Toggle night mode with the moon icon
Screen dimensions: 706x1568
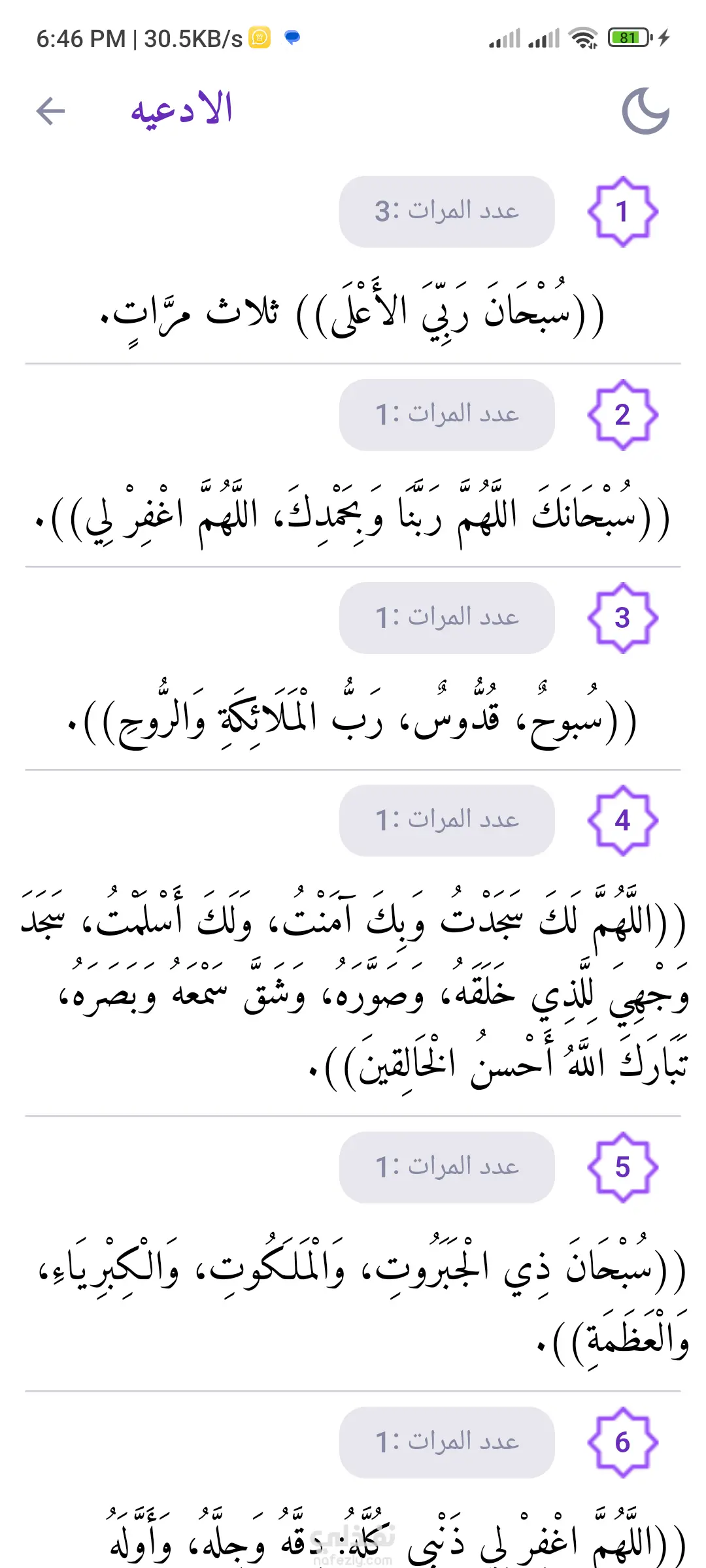coord(645,112)
